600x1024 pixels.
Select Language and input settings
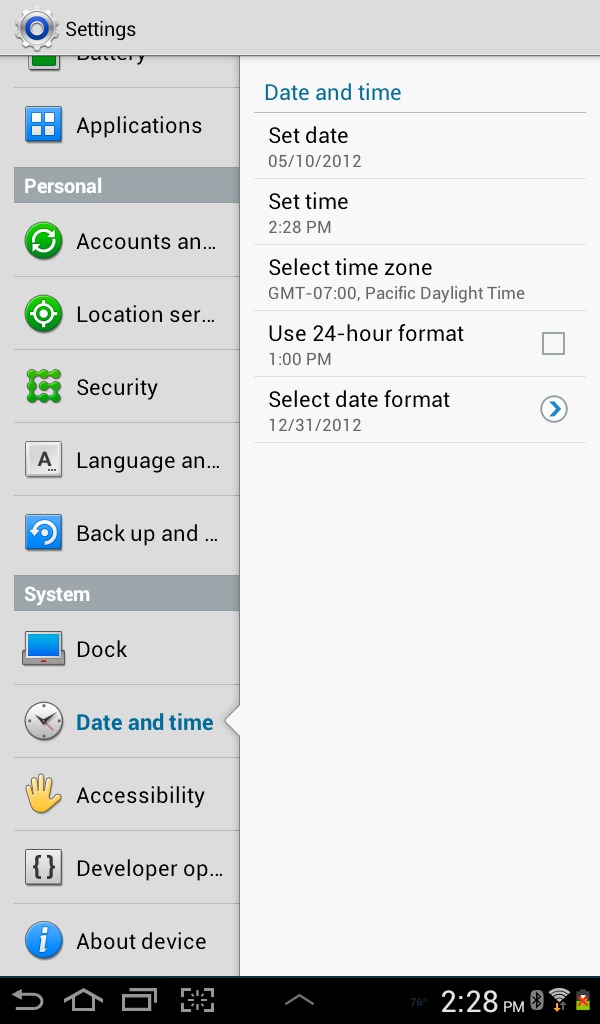[127, 460]
